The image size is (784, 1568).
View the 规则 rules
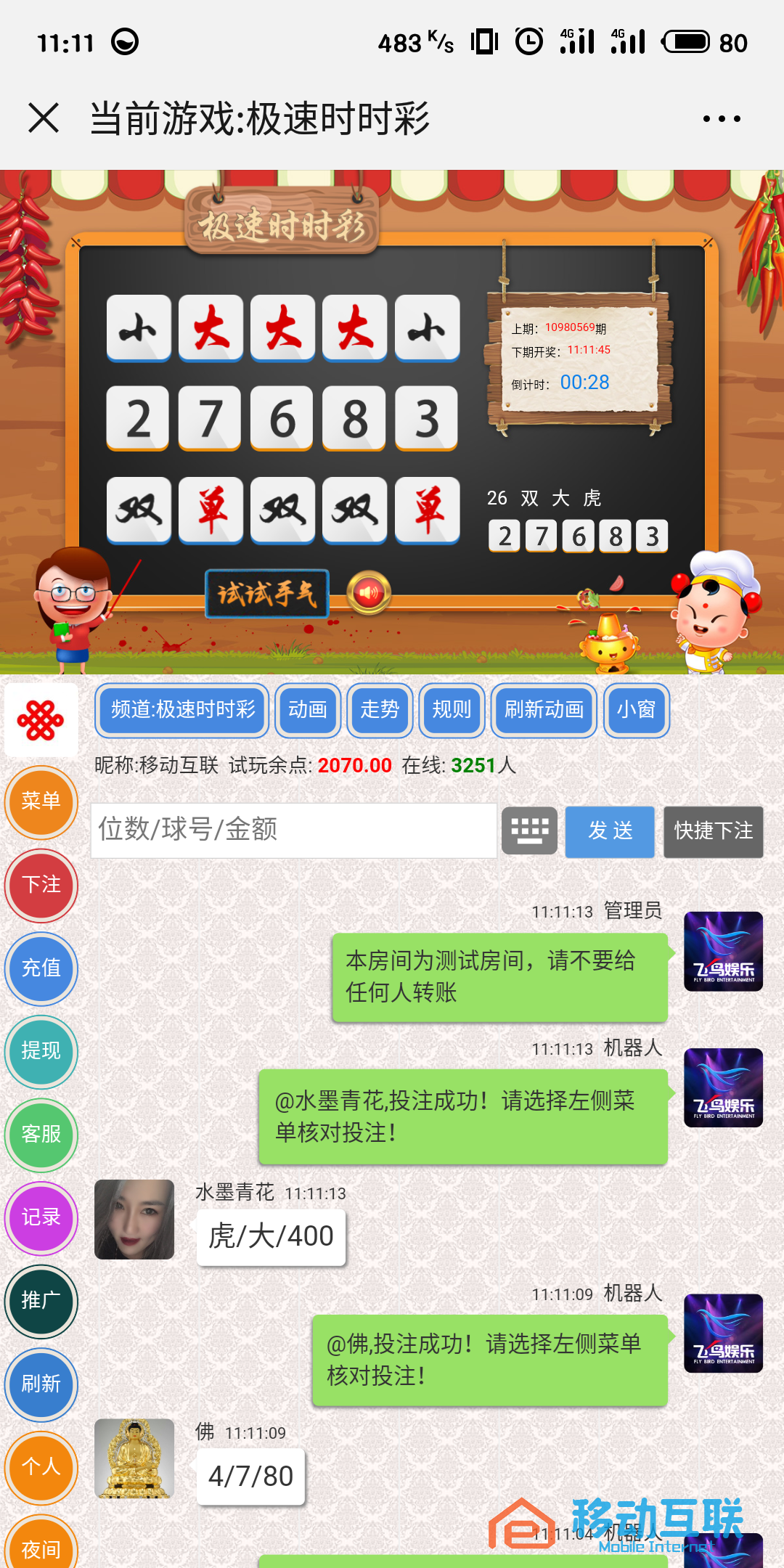click(x=452, y=710)
